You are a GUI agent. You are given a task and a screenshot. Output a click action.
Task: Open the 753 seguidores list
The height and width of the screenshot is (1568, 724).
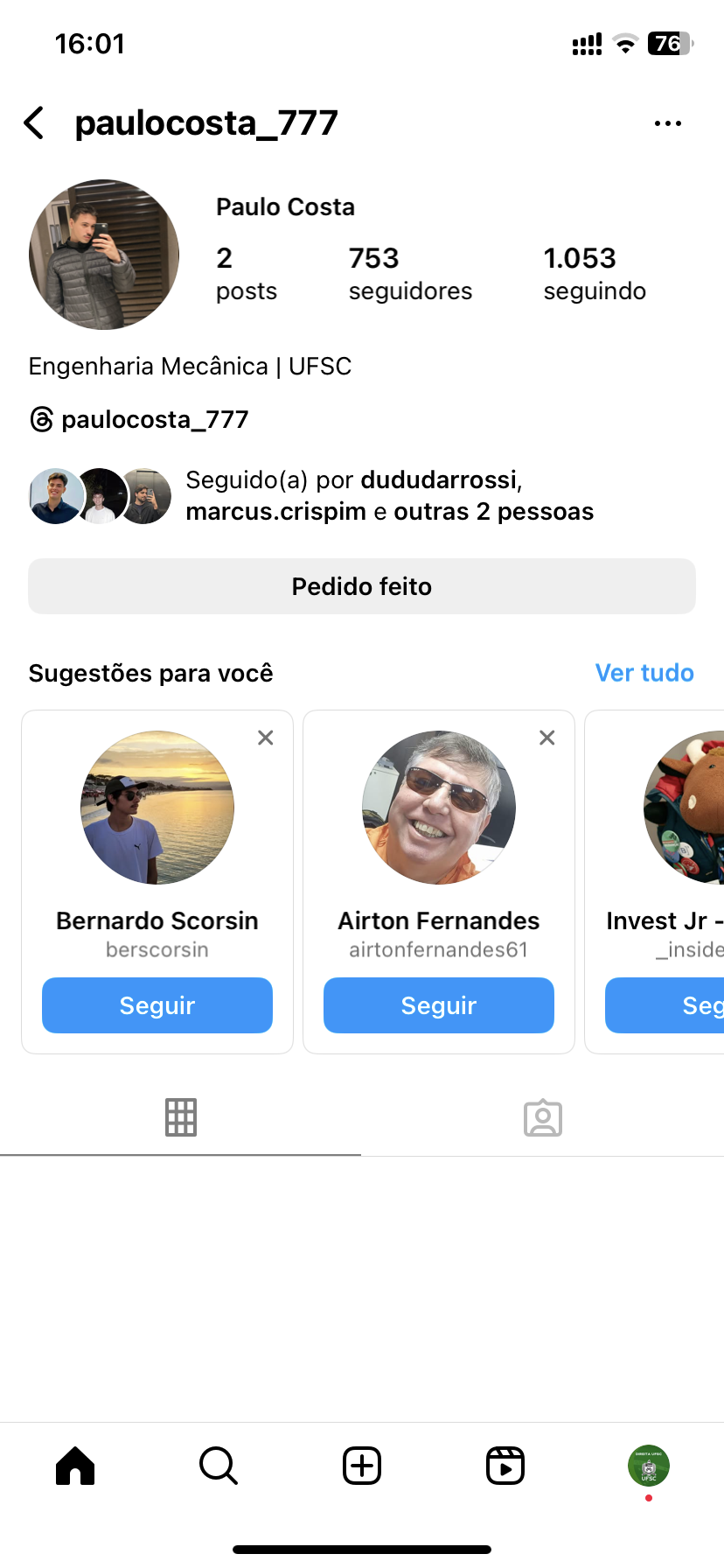pos(409,273)
